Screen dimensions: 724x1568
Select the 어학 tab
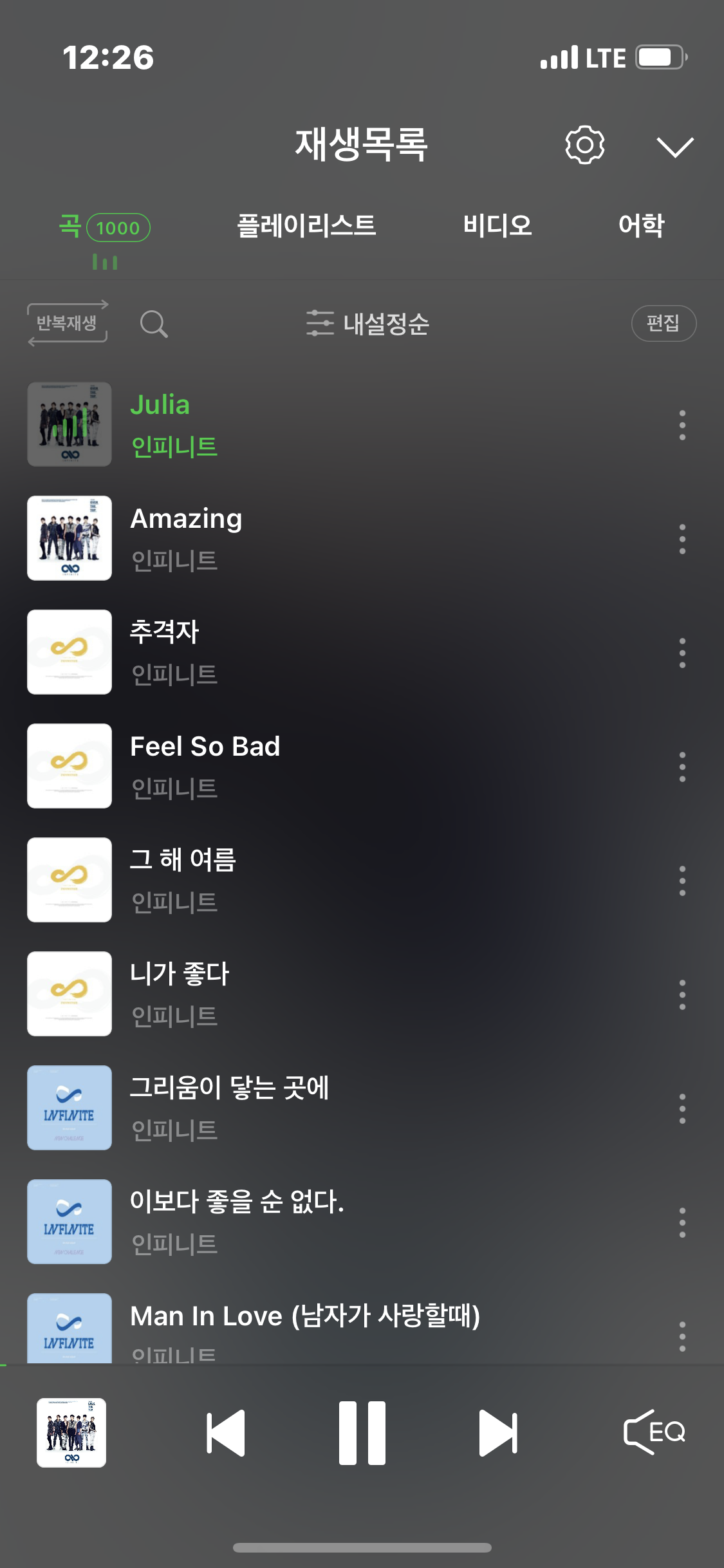coord(641,225)
